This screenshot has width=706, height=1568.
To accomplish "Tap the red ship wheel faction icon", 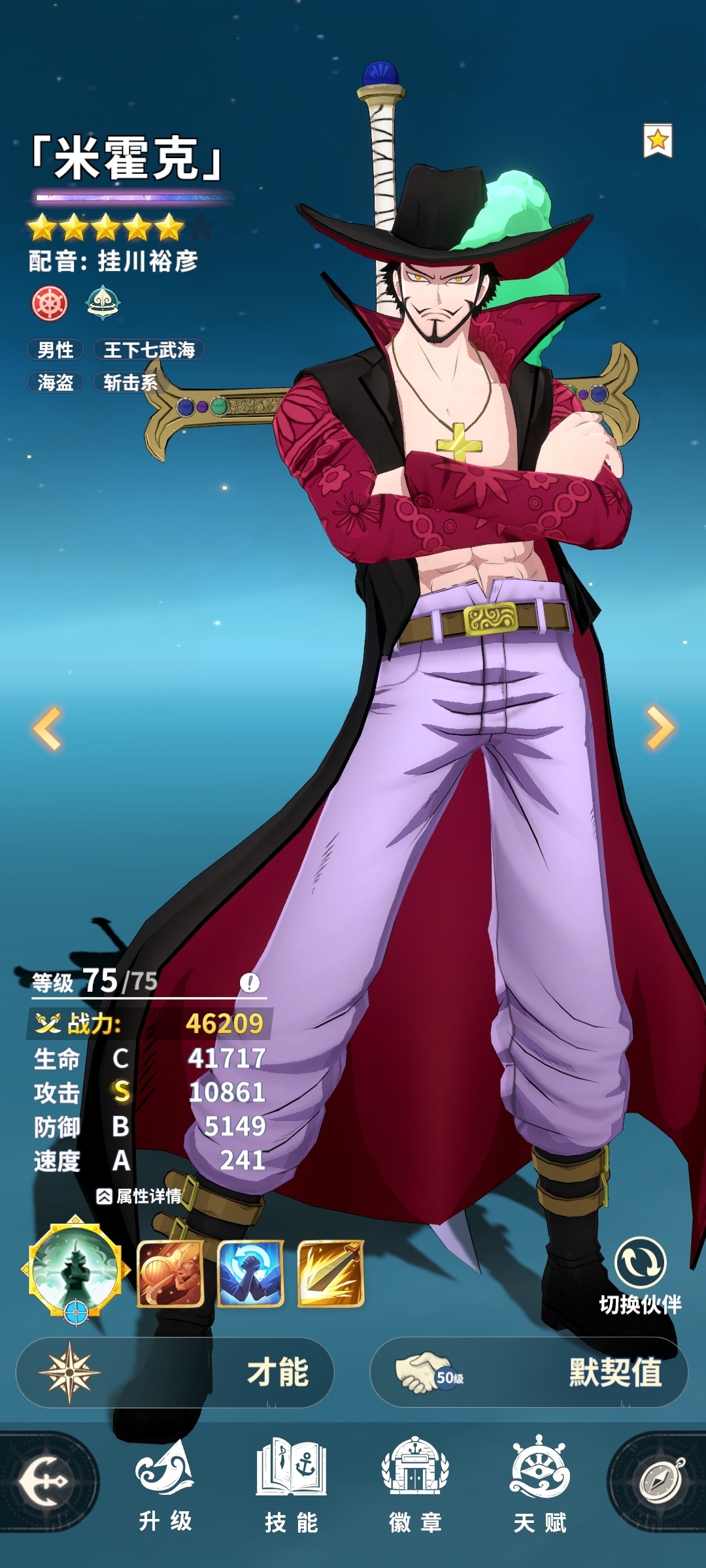I will pos(50,303).
